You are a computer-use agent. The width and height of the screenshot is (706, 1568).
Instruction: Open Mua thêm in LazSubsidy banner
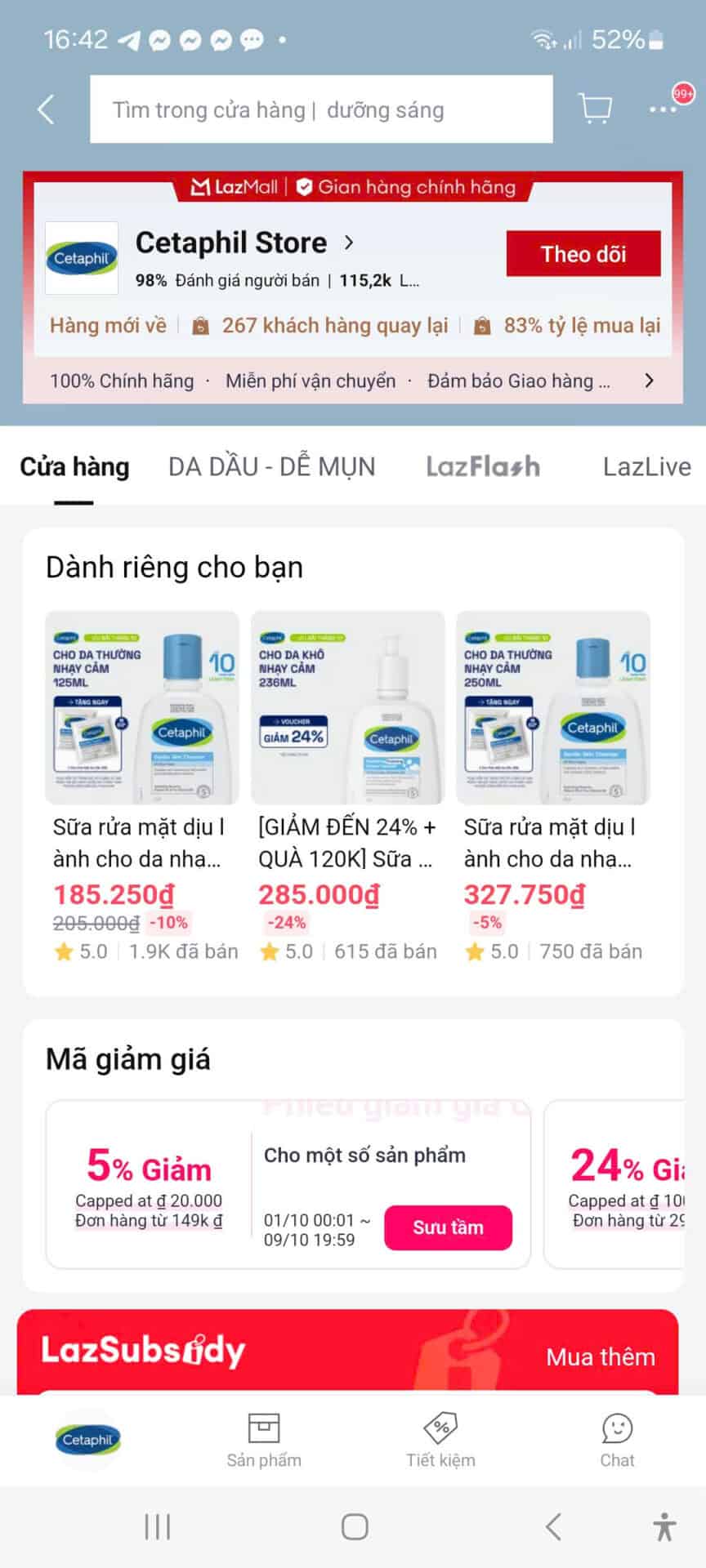coord(599,1357)
